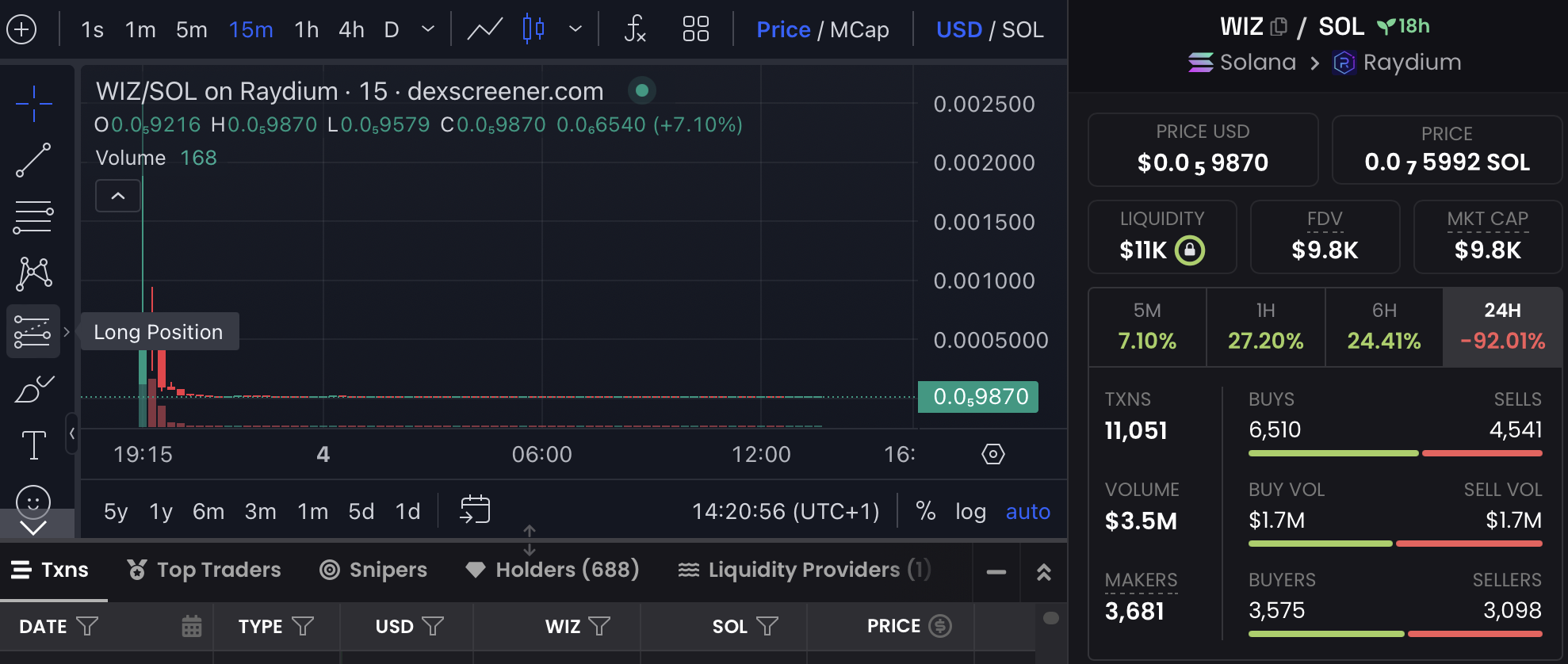Image resolution: width=1568 pixels, height=664 pixels.
Task: Open the go-to-date calendar
Action: pyautogui.click(x=475, y=509)
